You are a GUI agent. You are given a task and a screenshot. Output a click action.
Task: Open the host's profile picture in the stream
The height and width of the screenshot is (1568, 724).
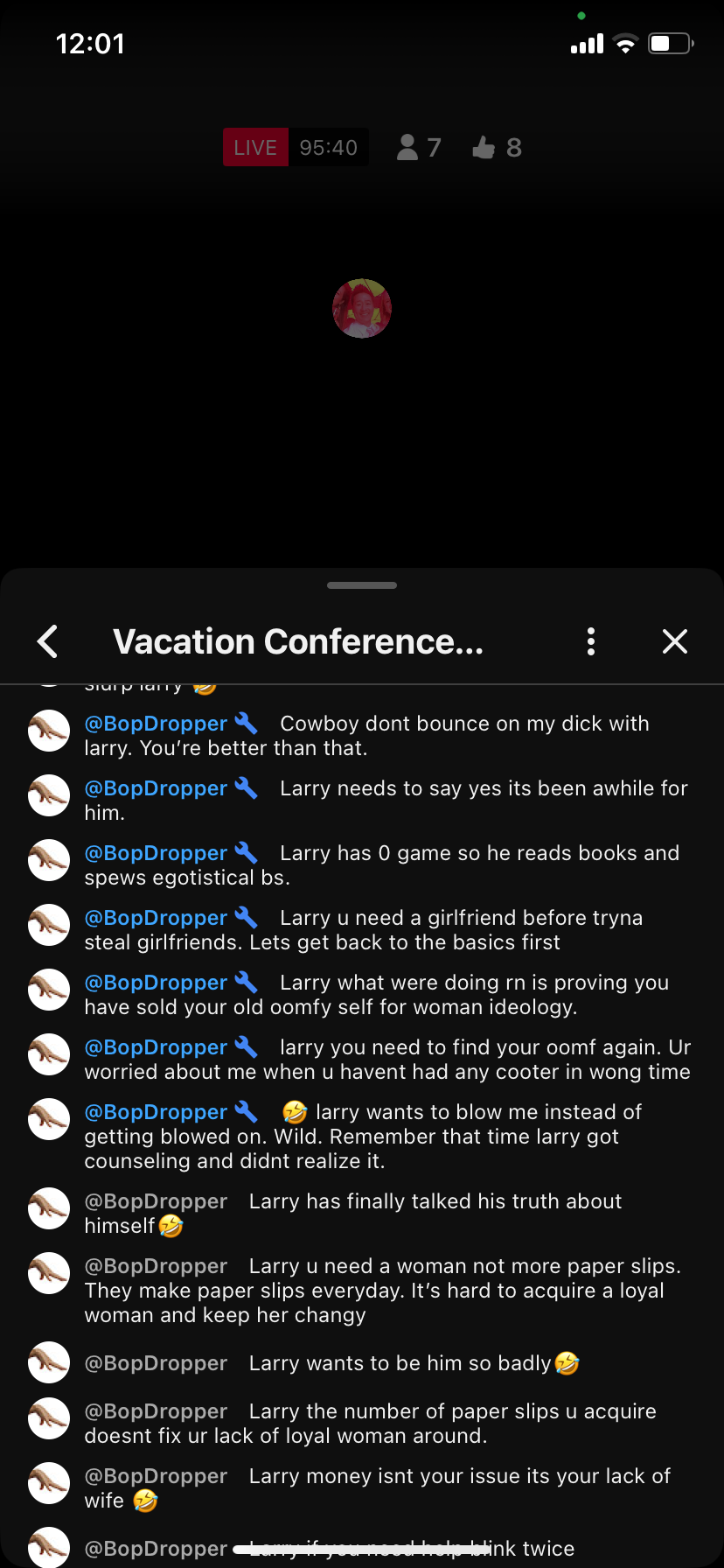[x=362, y=309]
